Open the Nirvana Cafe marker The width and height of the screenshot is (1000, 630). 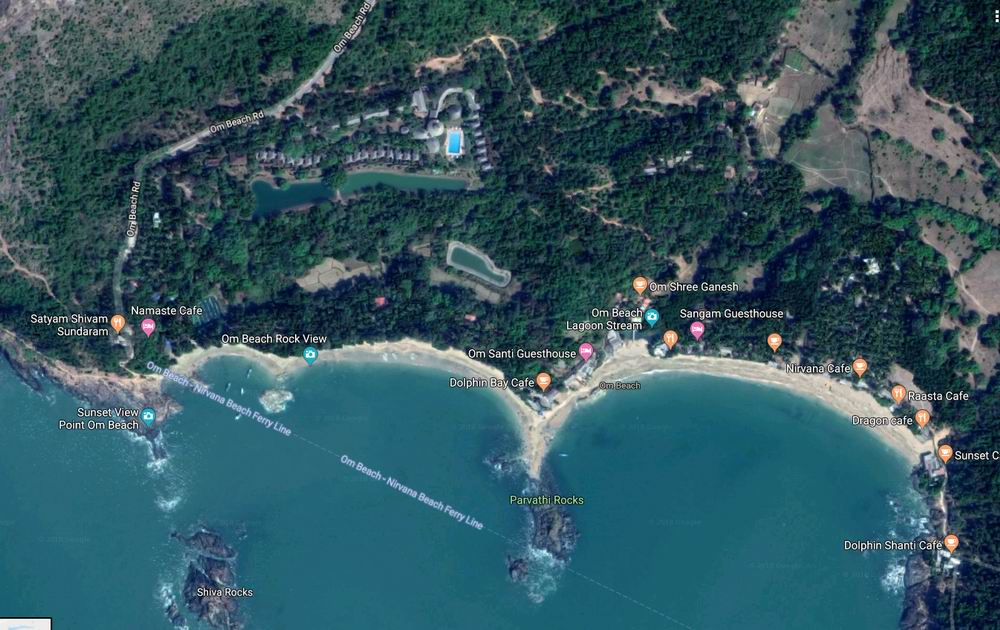click(x=860, y=366)
